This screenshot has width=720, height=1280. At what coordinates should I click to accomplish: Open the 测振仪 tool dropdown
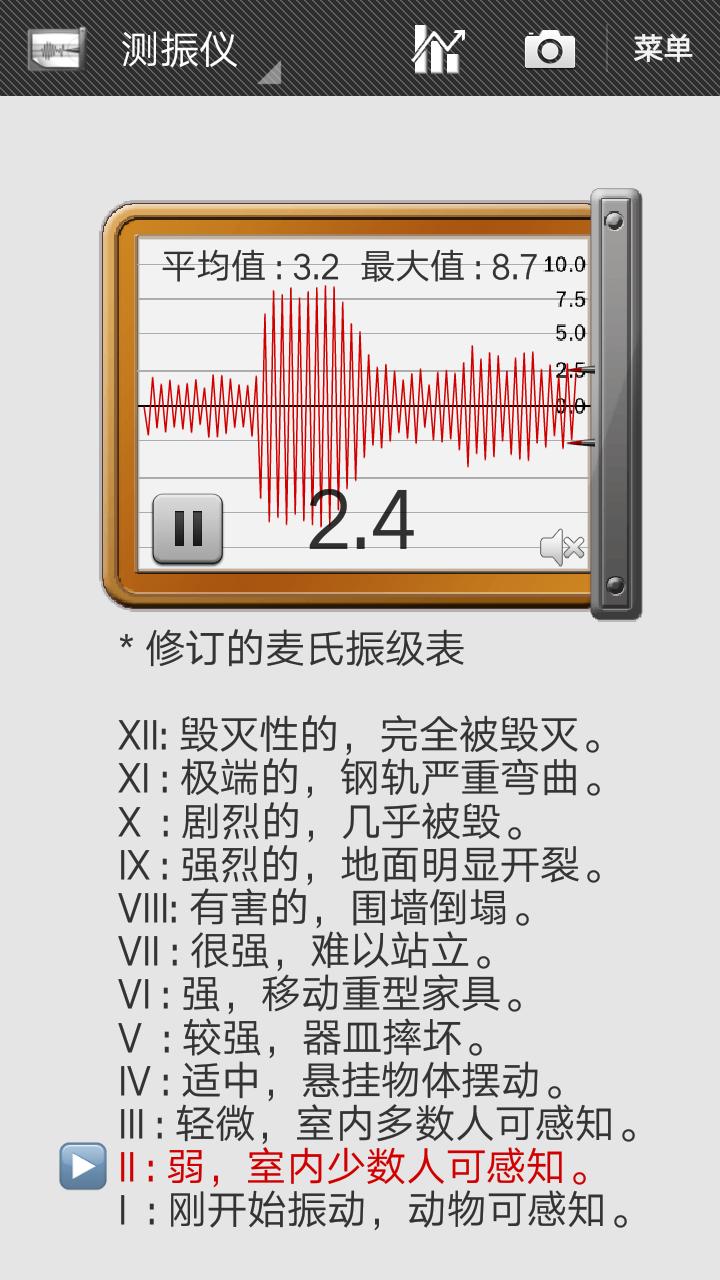pos(180,50)
